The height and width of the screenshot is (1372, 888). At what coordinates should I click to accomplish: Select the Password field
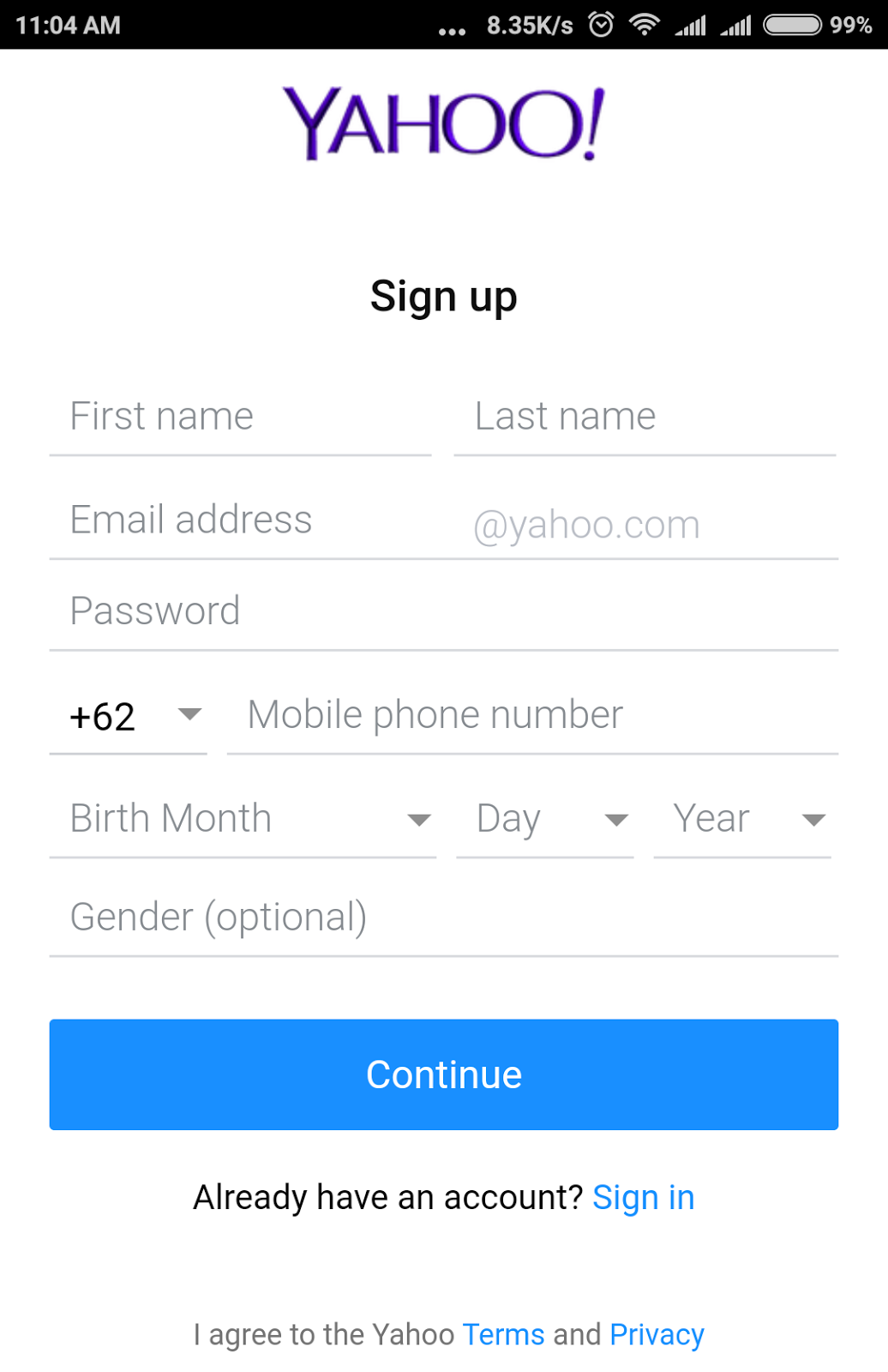pos(443,611)
